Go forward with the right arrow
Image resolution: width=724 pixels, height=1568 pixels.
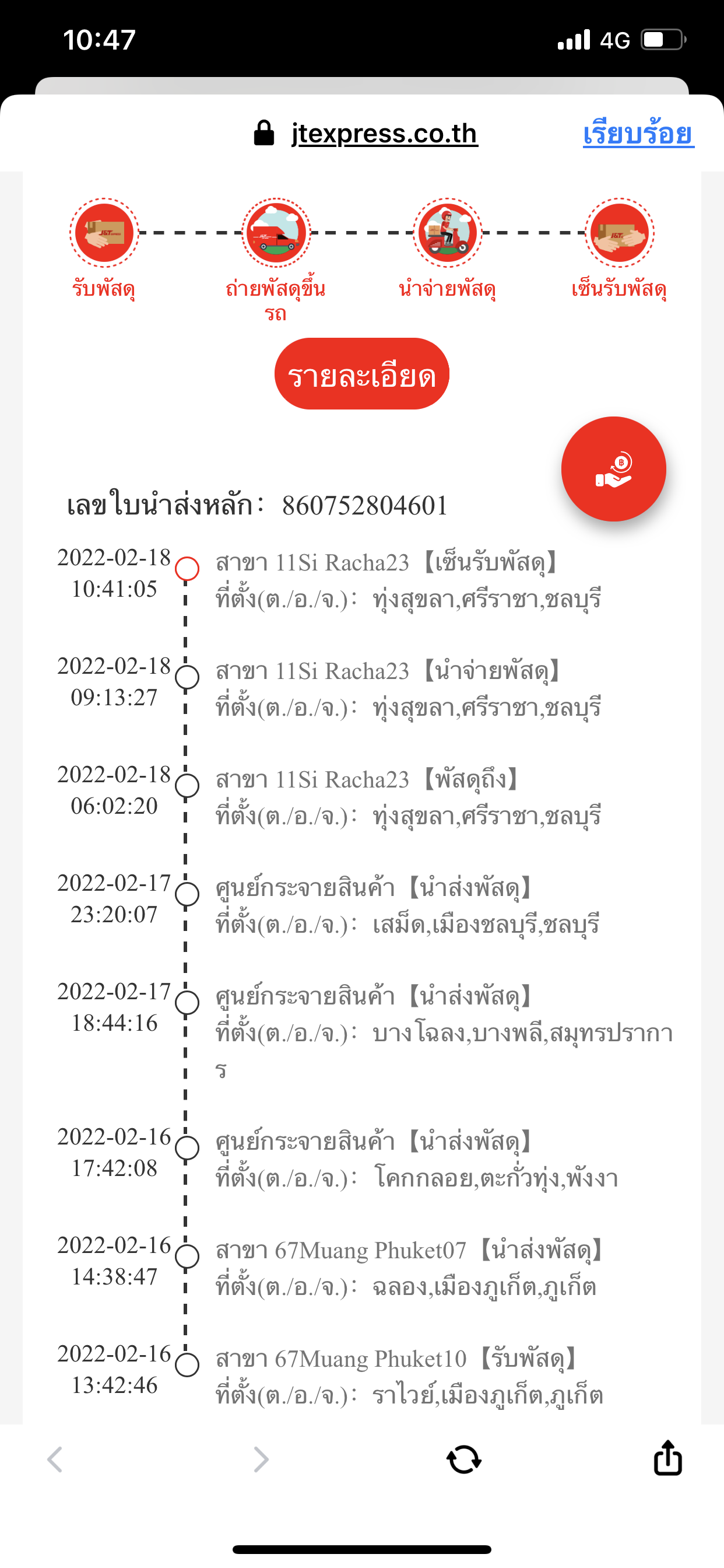pyautogui.click(x=261, y=1459)
